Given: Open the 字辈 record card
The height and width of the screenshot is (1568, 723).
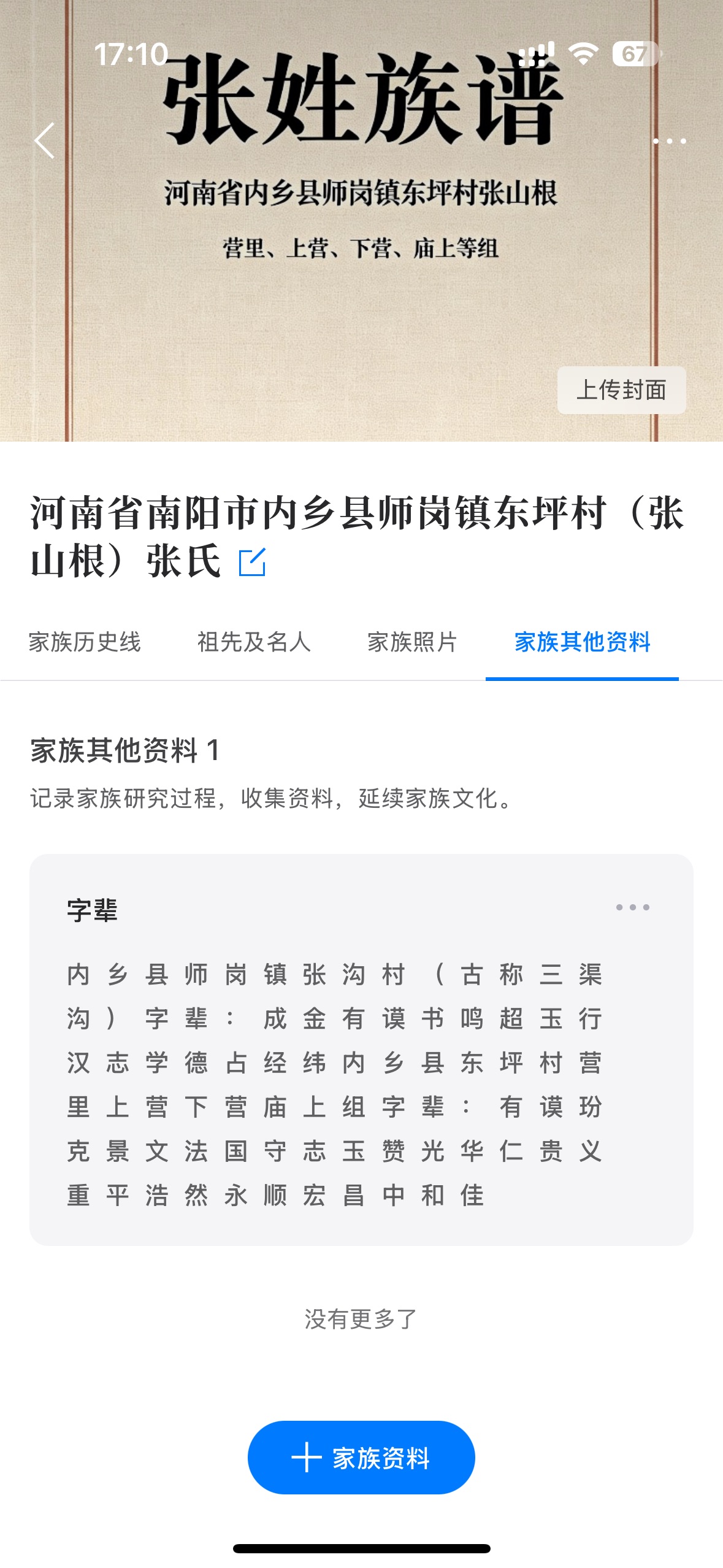Looking at the screenshot, I should pos(361,1050).
